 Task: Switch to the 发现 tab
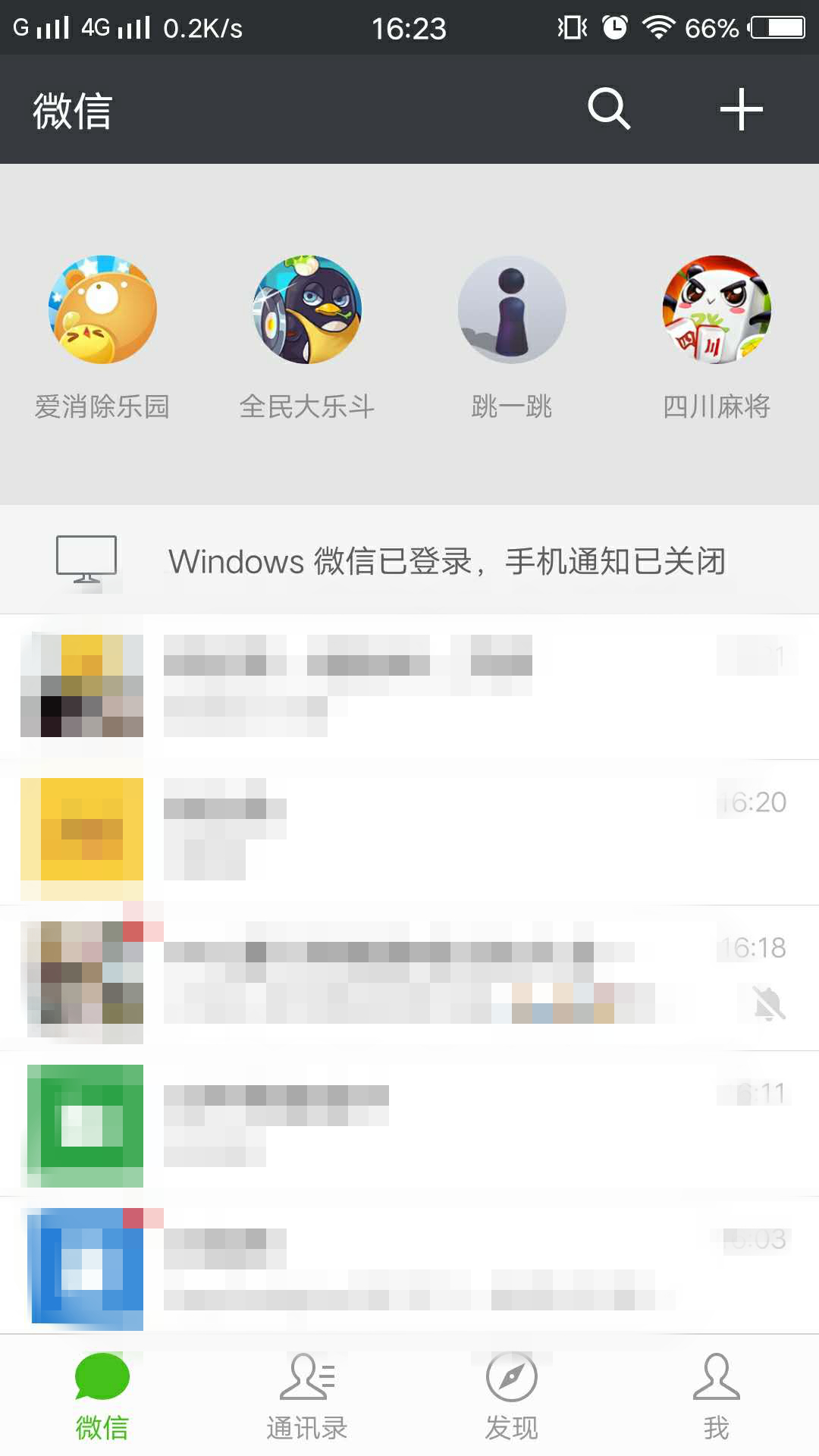coord(512,1397)
